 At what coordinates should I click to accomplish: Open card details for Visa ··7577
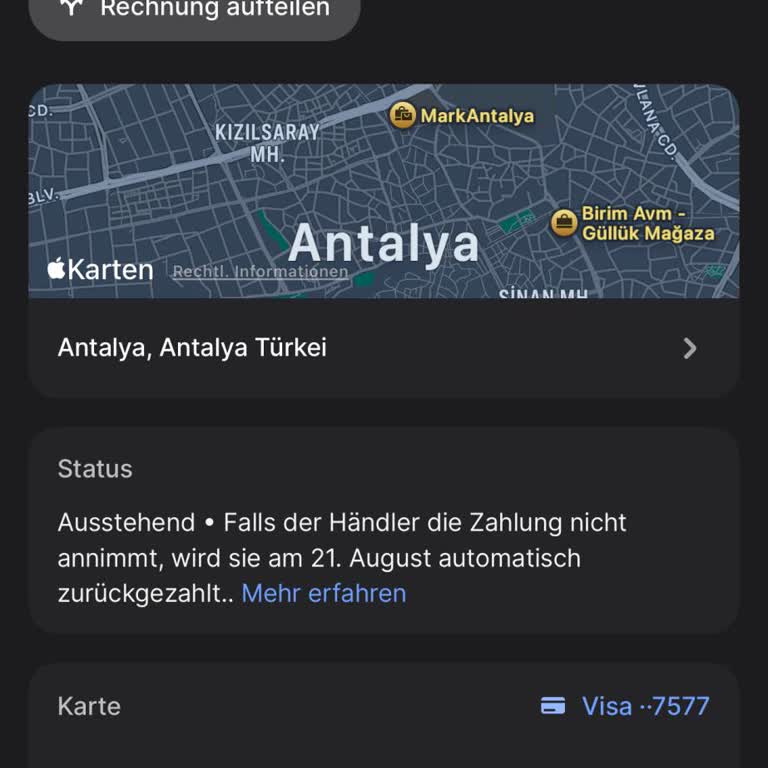[x=625, y=706]
